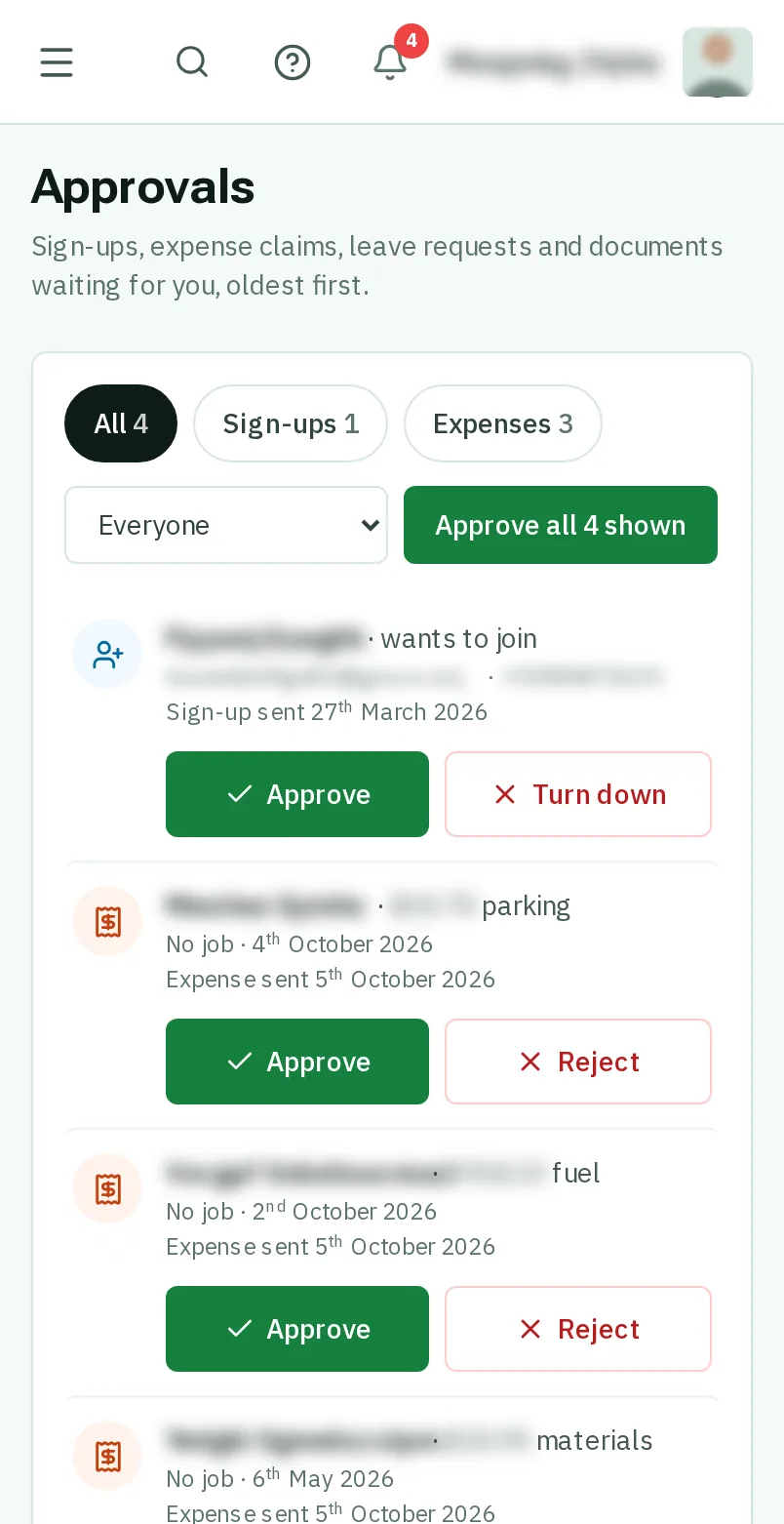Approve the fuel expense
The image size is (784, 1524).
297,1329
